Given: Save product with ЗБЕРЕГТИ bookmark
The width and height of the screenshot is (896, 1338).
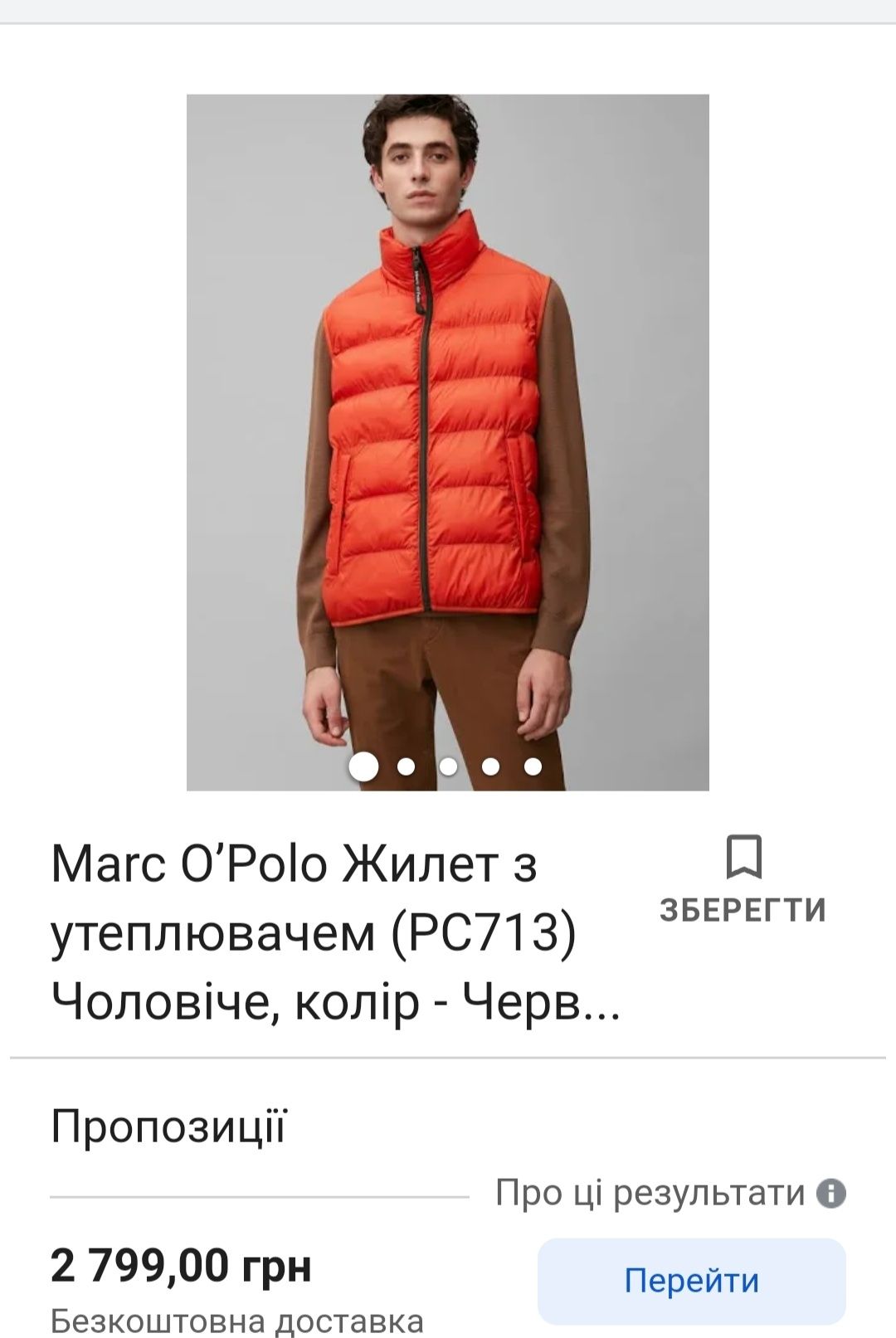Looking at the screenshot, I should coord(743,879).
